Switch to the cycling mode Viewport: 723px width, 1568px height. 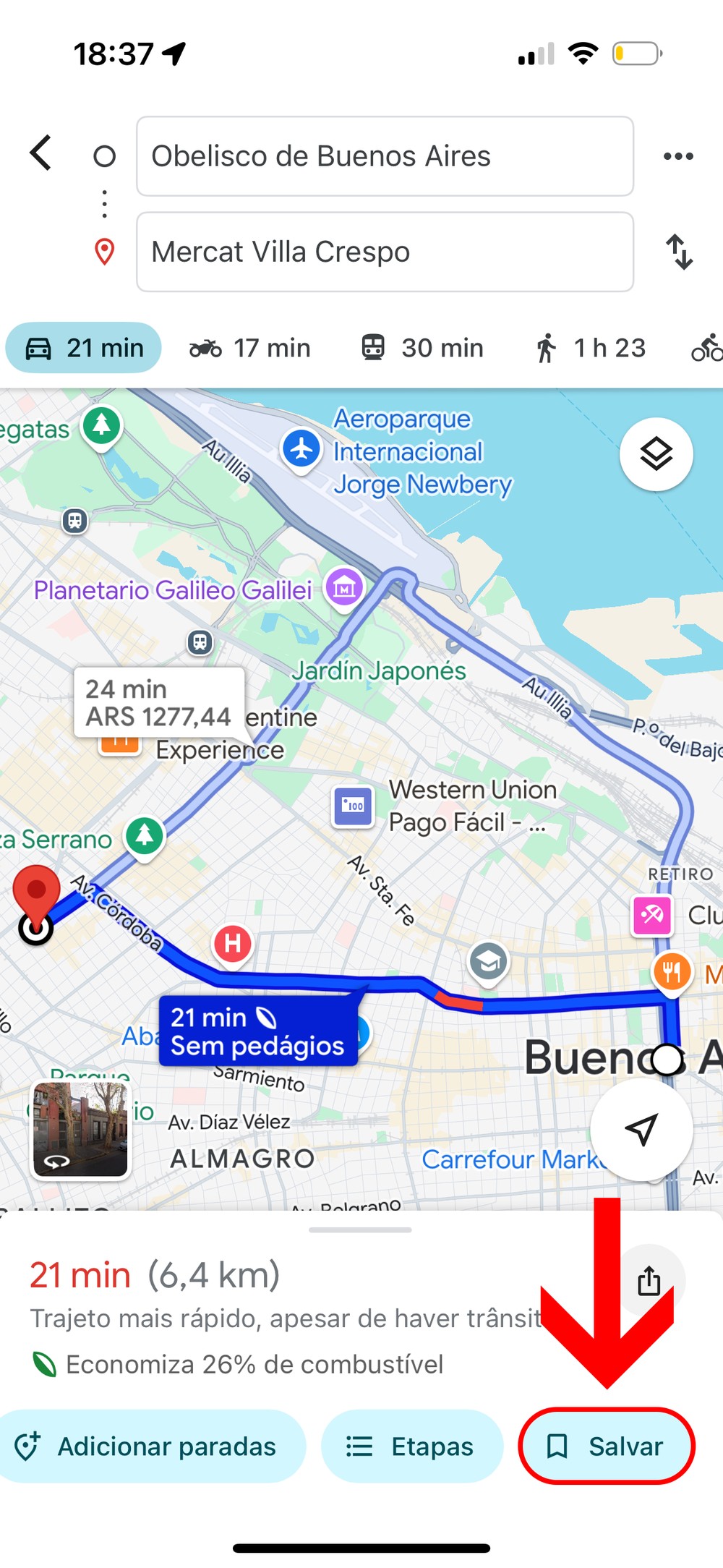pyautogui.click(x=706, y=348)
